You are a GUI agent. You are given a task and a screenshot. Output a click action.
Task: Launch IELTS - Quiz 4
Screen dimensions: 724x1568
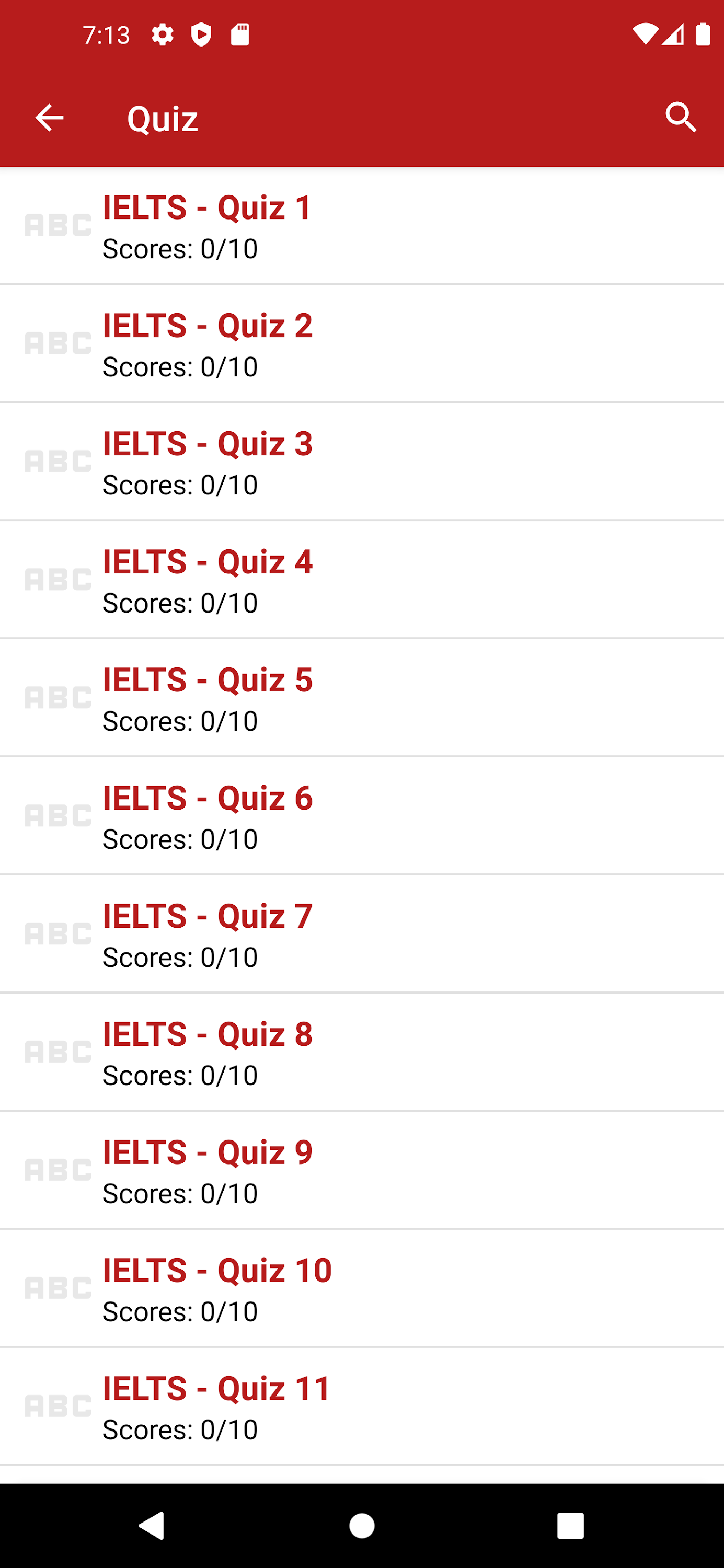pos(362,580)
